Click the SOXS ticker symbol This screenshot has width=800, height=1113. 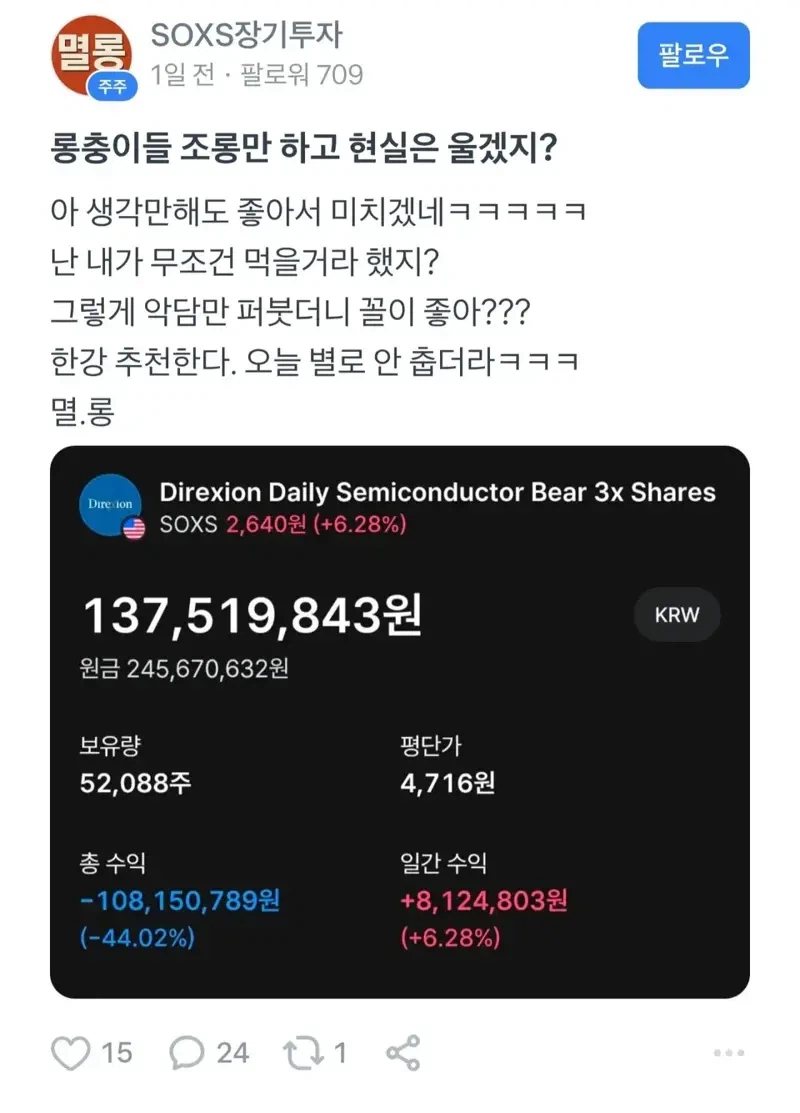(x=190, y=524)
